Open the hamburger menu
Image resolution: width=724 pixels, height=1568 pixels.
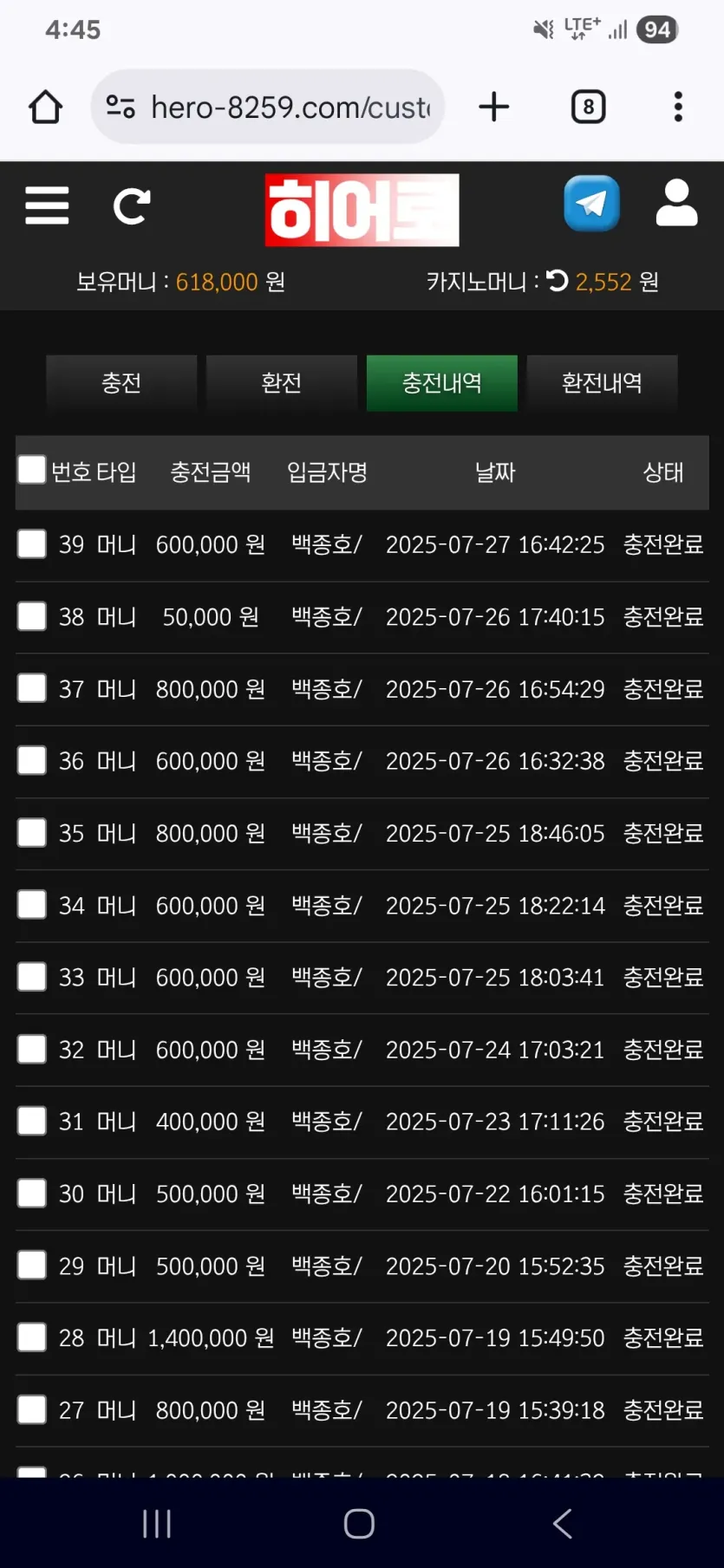pyautogui.click(x=47, y=205)
